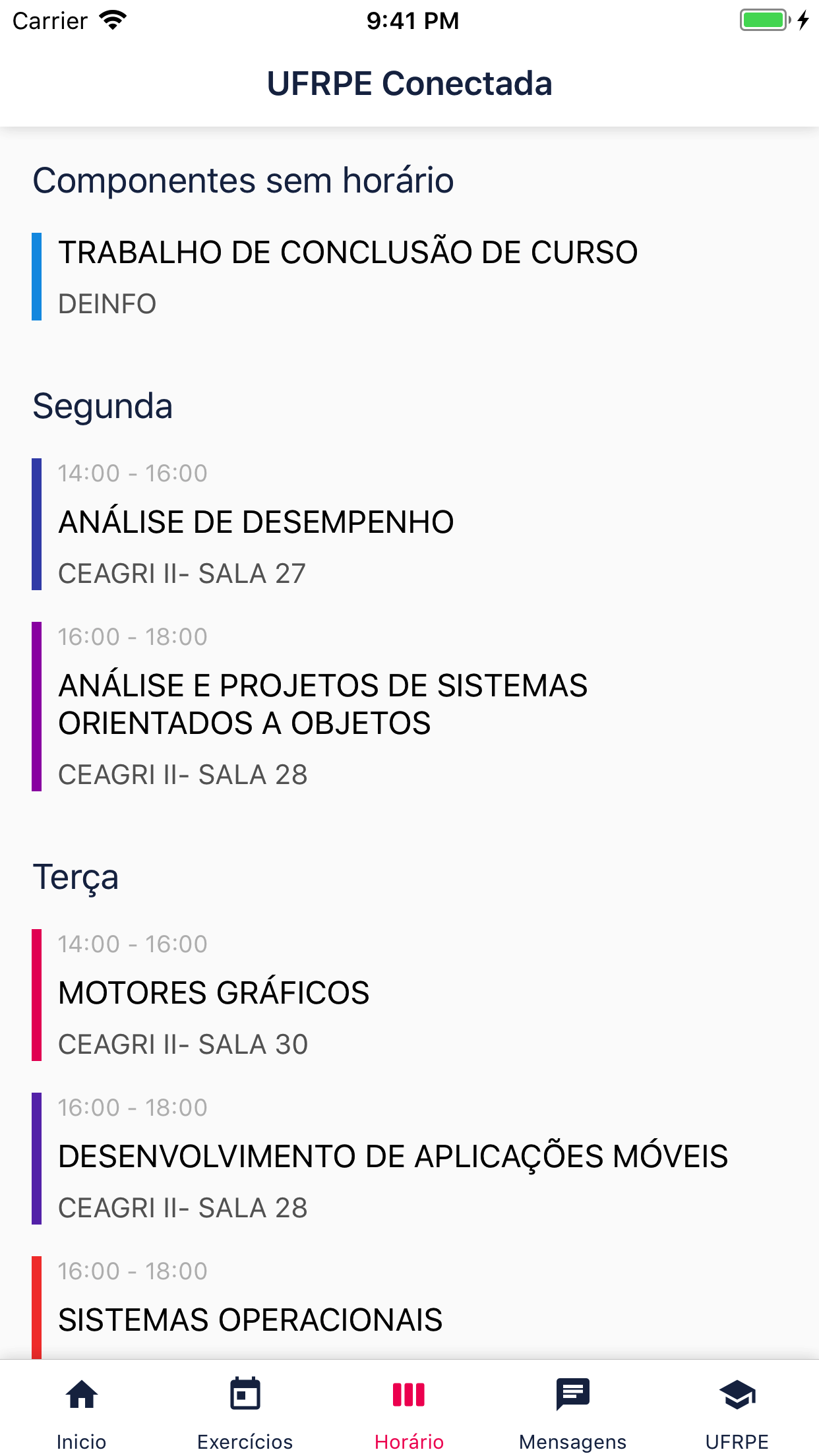Viewport: 819px width, 1456px height.
Task: Open Desenvolvimento de Aplicações Móveis class
Action: pyautogui.click(x=409, y=1159)
